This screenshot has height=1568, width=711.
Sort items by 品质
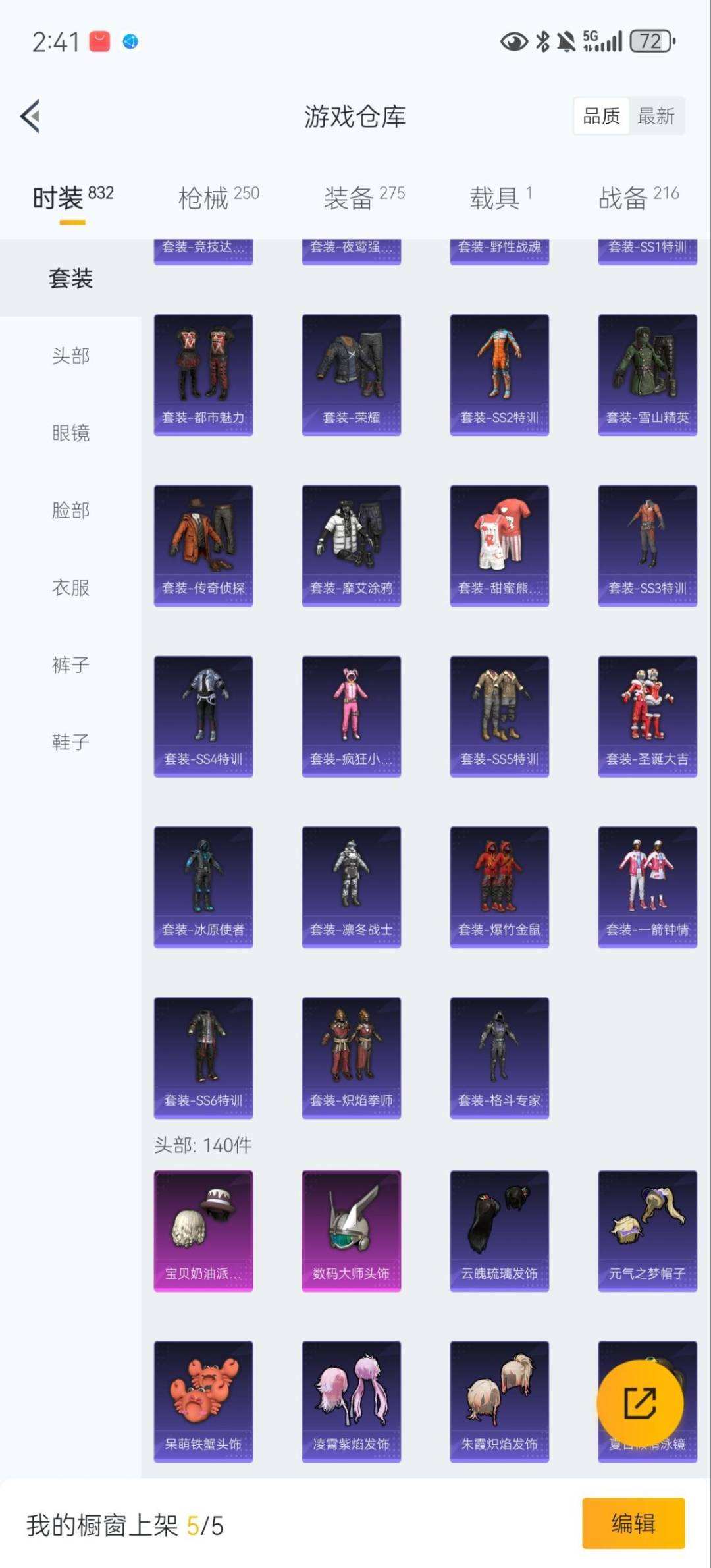[x=601, y=117]
